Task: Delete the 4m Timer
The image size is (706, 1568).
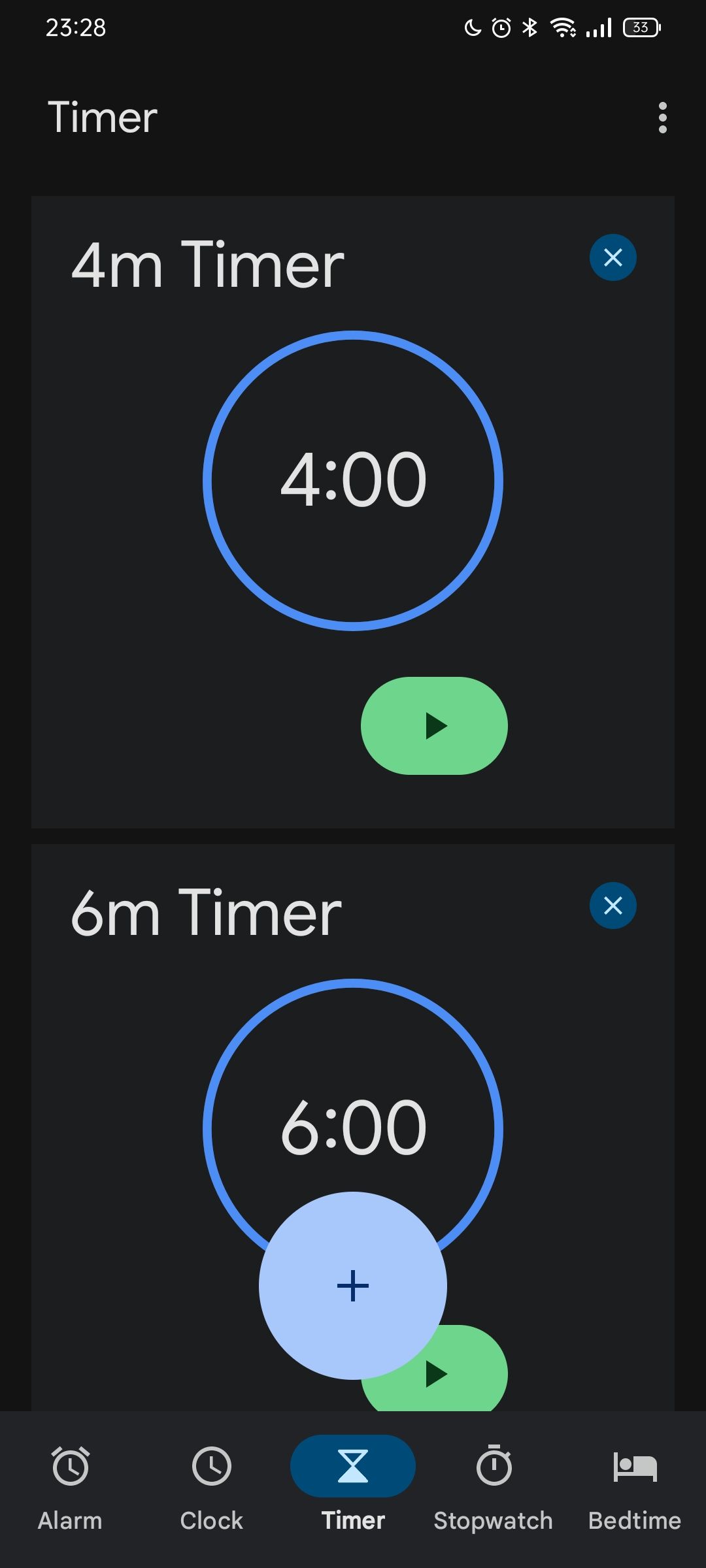Action: 613,257
